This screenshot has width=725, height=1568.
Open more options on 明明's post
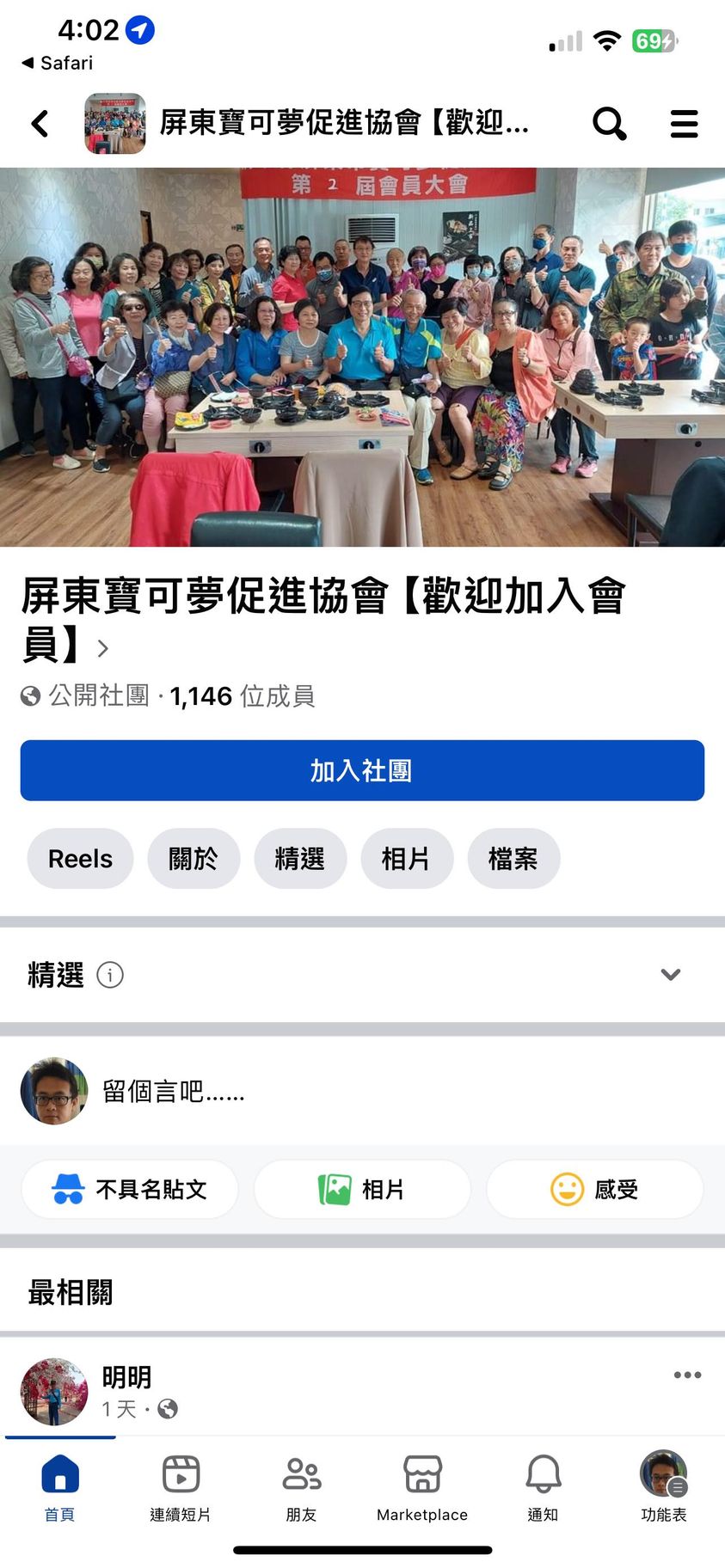point(687,1375)
